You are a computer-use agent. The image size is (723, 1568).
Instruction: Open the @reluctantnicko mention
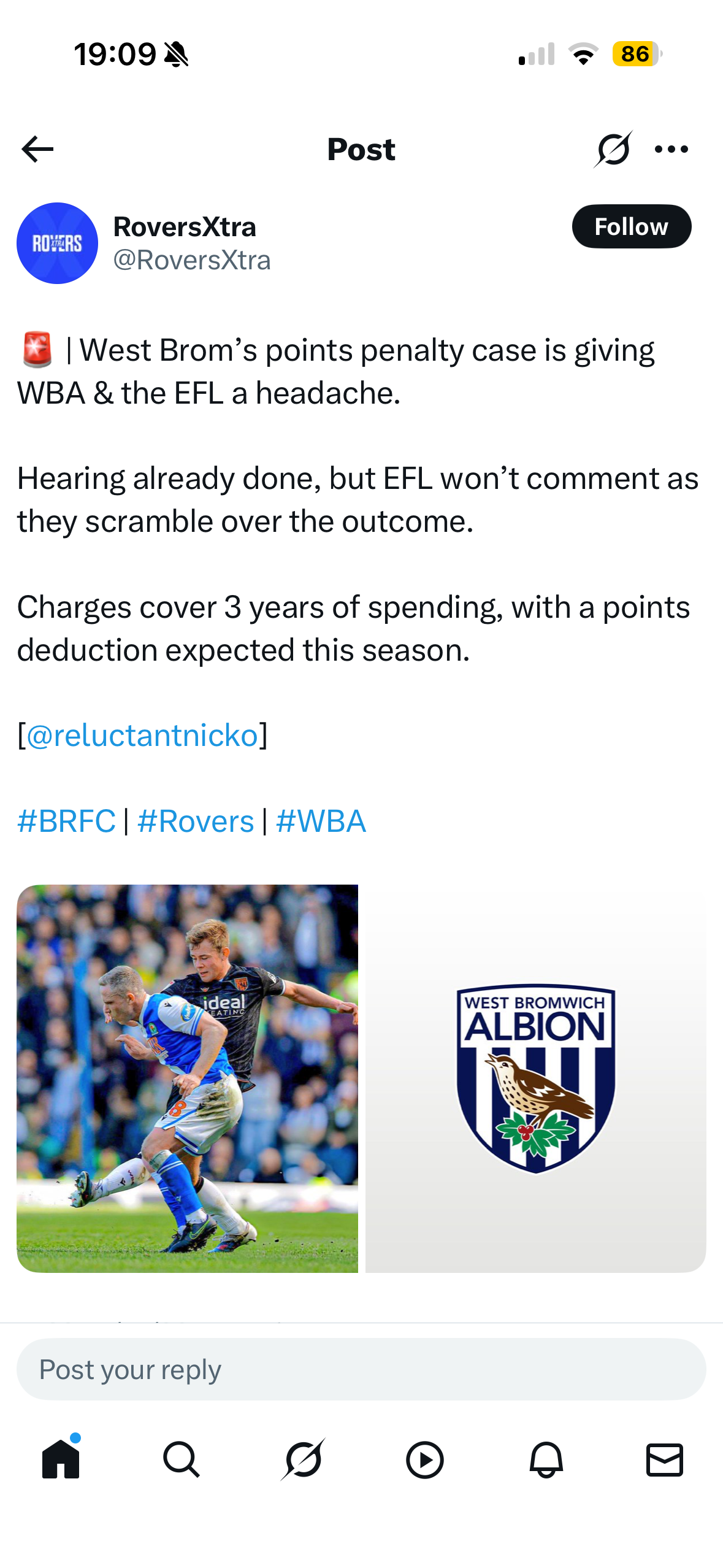pos(142,735)
